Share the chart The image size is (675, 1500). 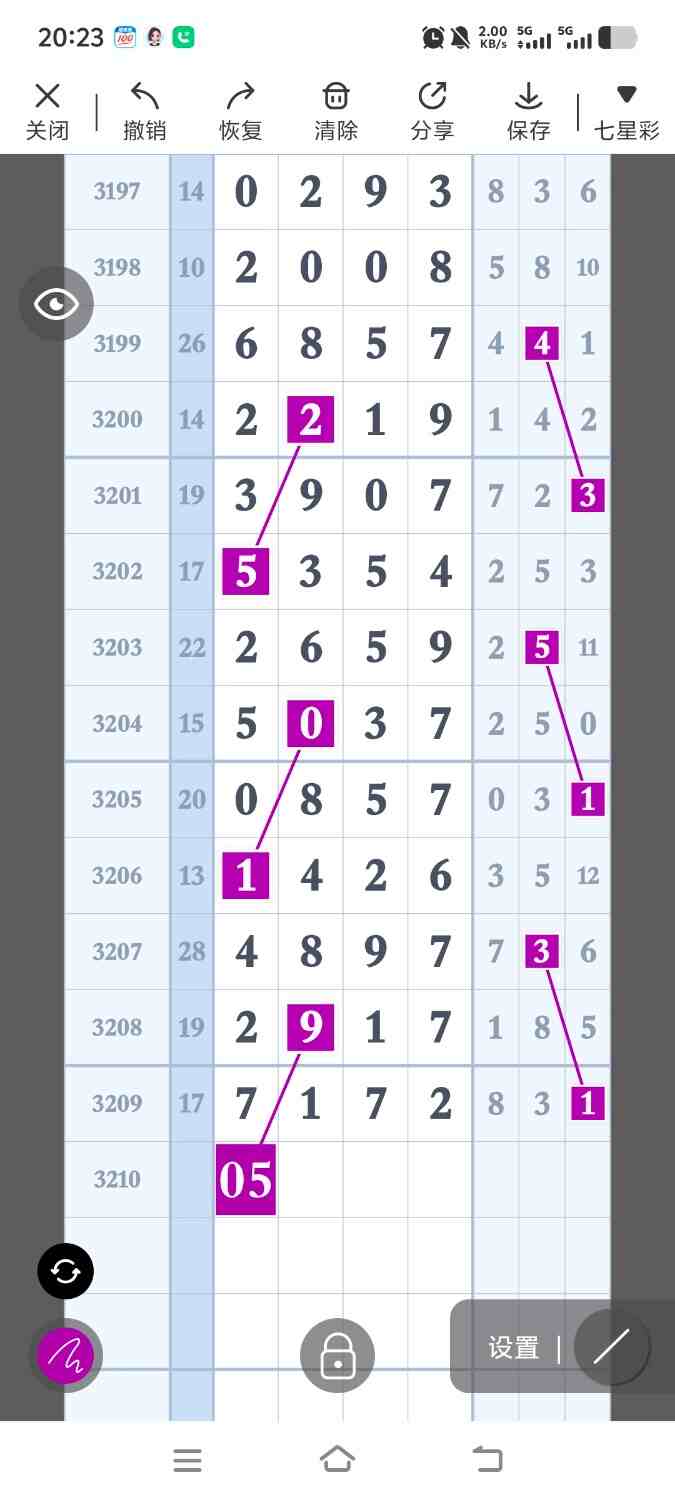click(432, 111)
